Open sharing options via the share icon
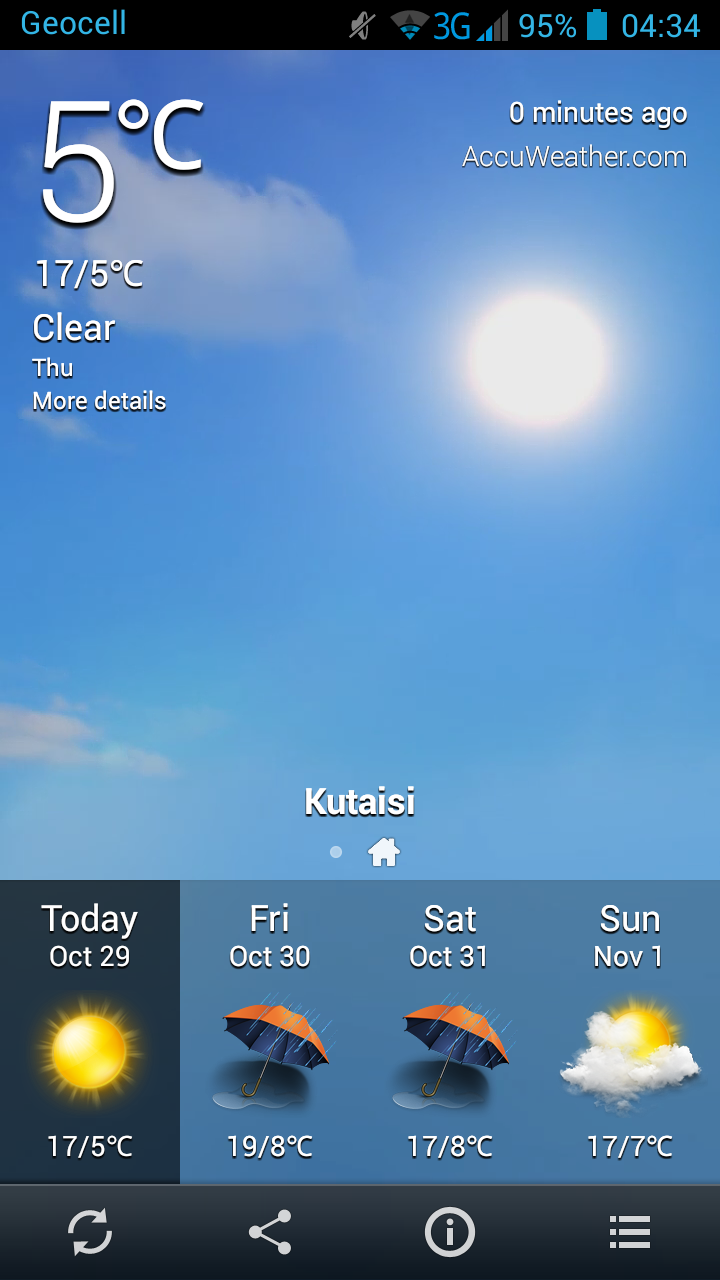This screenshot has height=1280, width=720. pyautogui.click(x=270, y=1231)
